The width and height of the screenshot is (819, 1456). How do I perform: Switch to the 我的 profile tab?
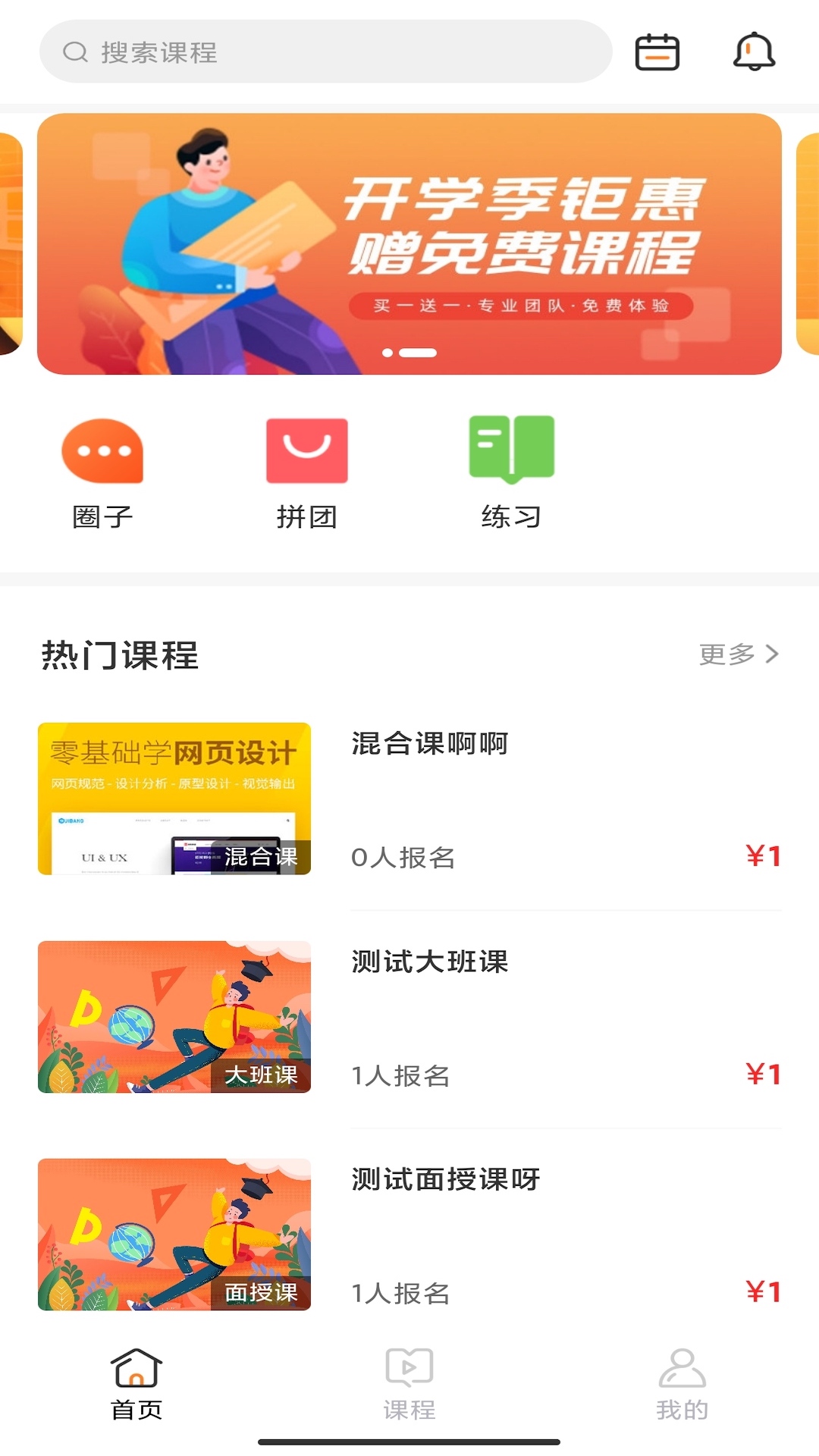click(682, 1384)
